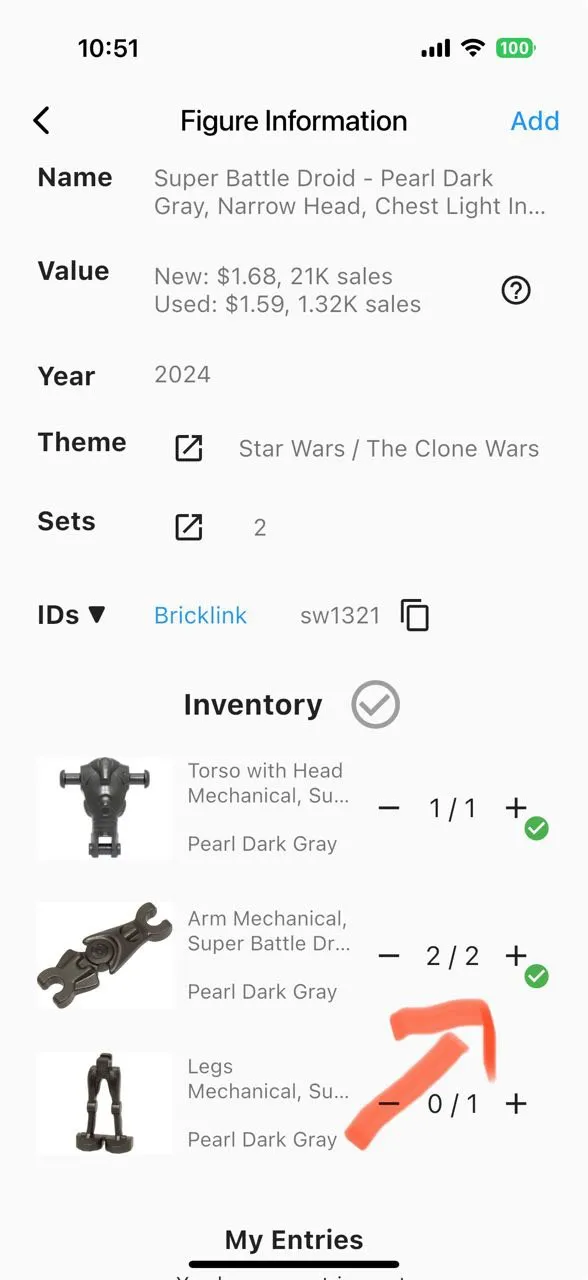The width and height of the screenshot is (588, 1280).
Task: Open the Legs Mechanical part image
Action: 105,1104
